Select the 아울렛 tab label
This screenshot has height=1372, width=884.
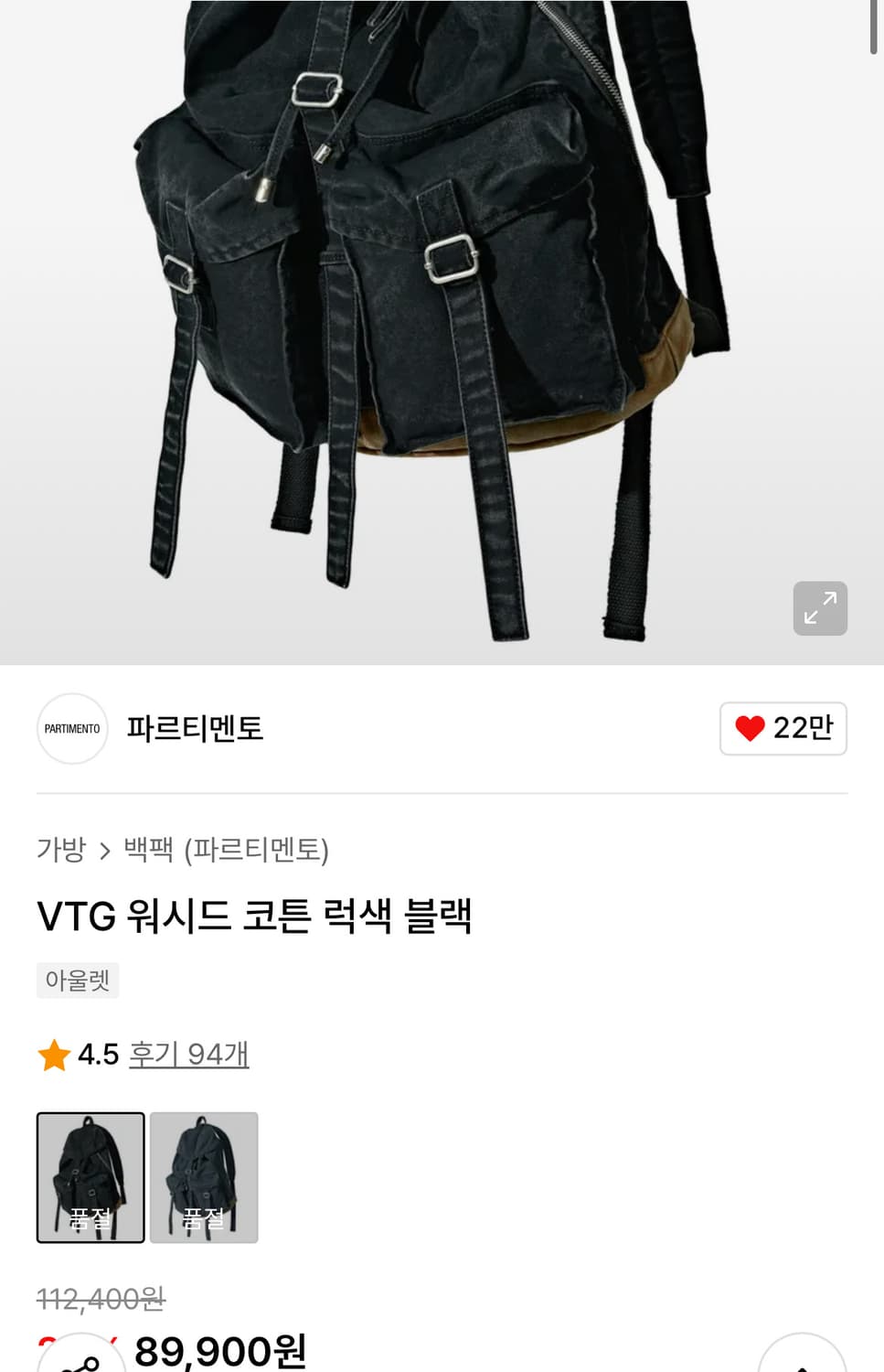pyautogui.click(x=78, y=980)
